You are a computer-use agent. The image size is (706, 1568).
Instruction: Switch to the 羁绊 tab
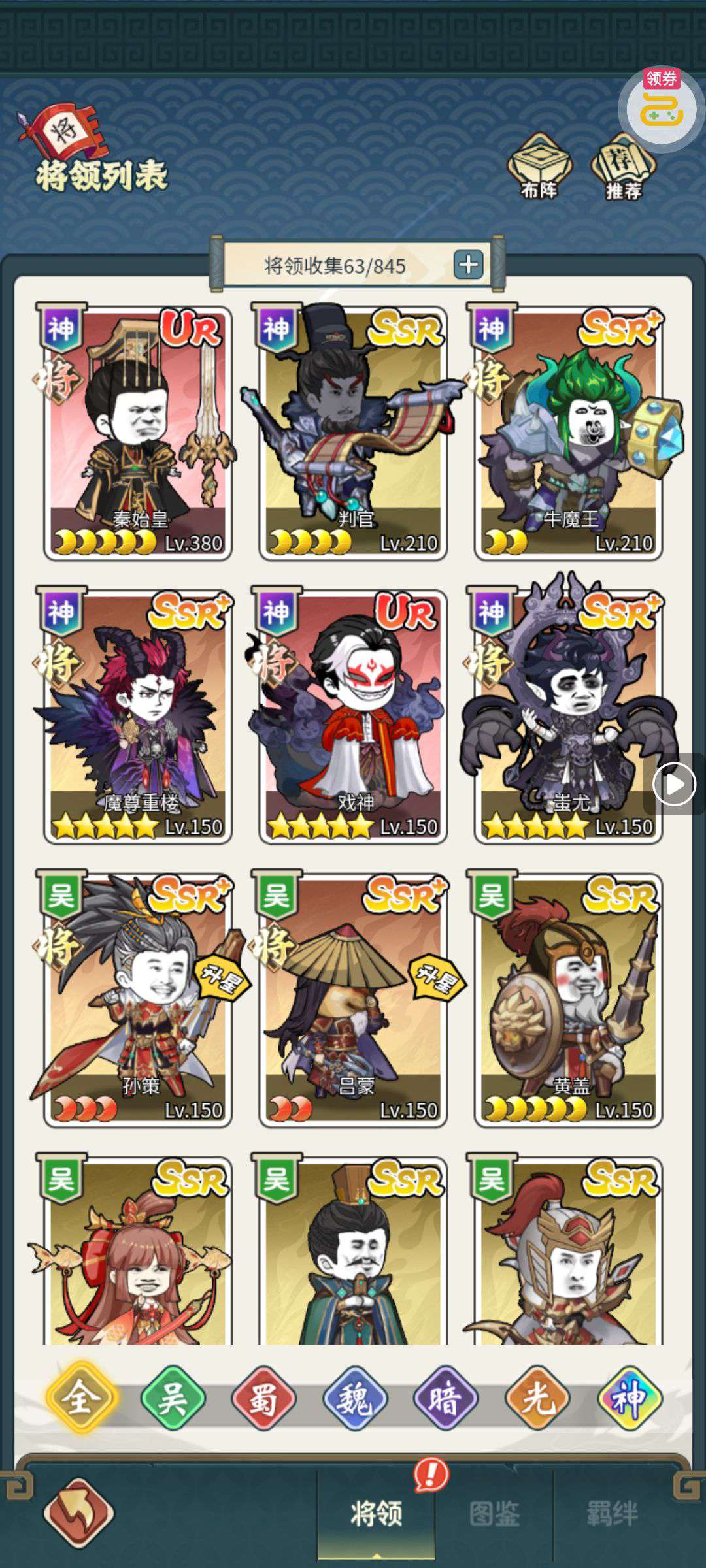[612, 1513]
